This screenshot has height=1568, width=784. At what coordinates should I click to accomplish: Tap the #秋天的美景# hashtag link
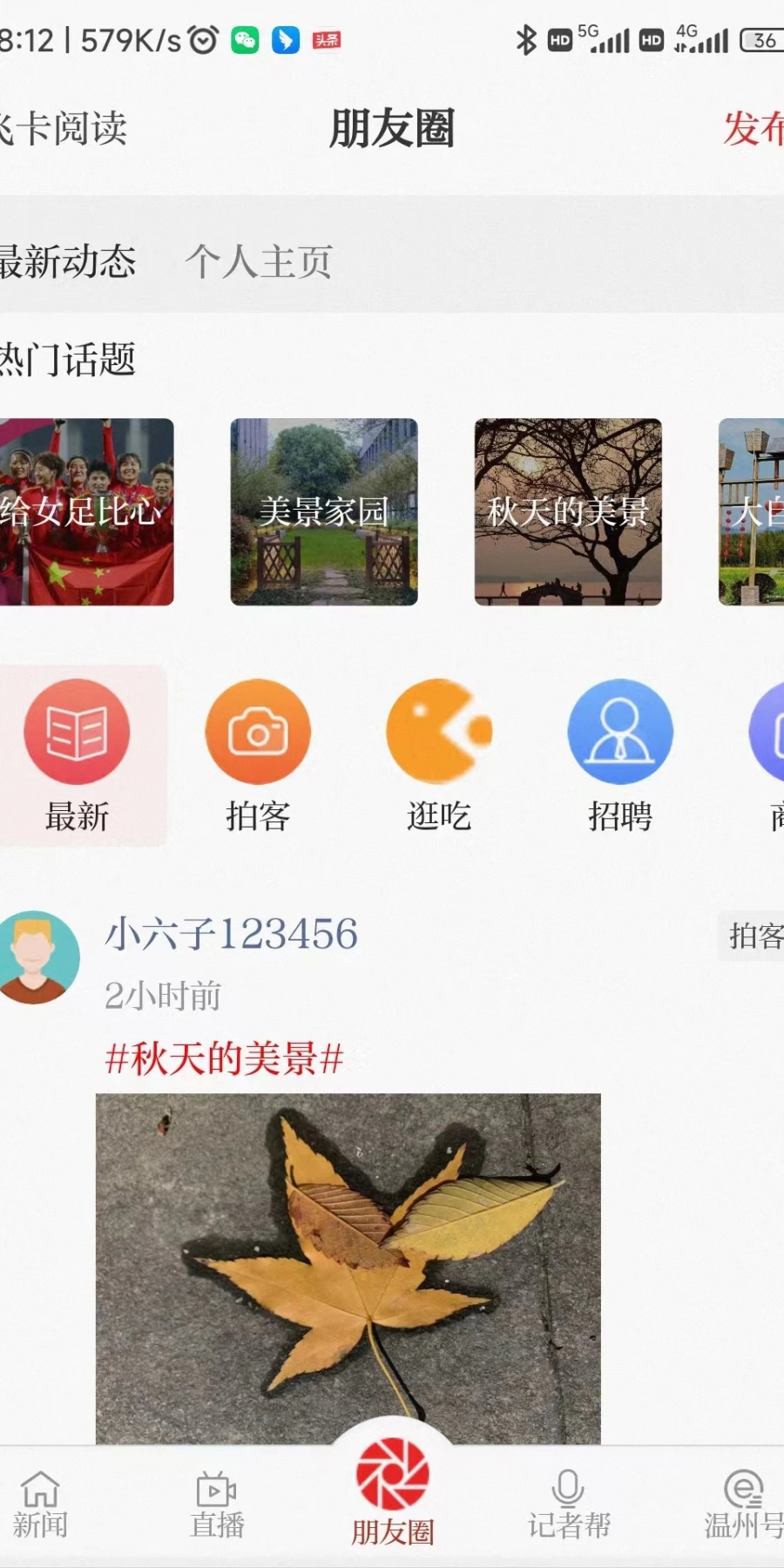pyautogui.click(x=224, y=1059)
